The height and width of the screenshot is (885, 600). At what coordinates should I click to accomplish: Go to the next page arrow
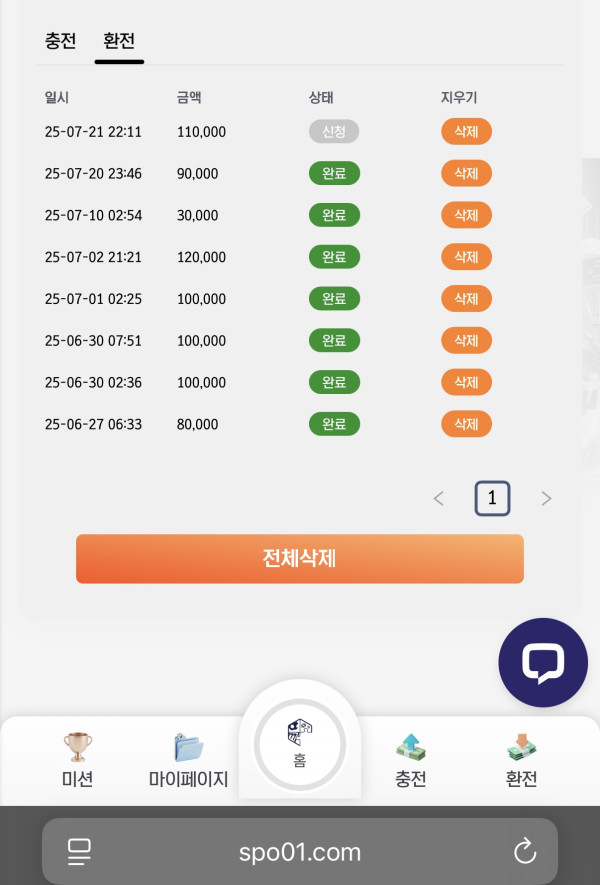point(546,498)
